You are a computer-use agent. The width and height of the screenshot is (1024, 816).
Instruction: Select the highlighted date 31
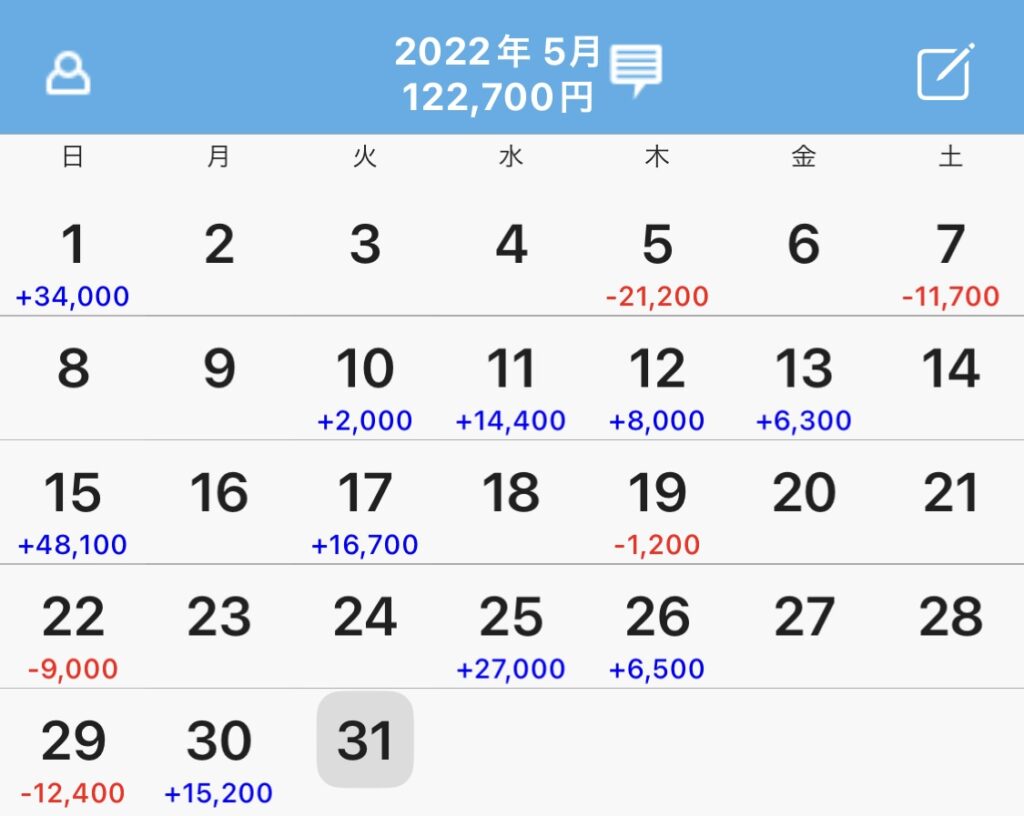[x=365, y=740]
